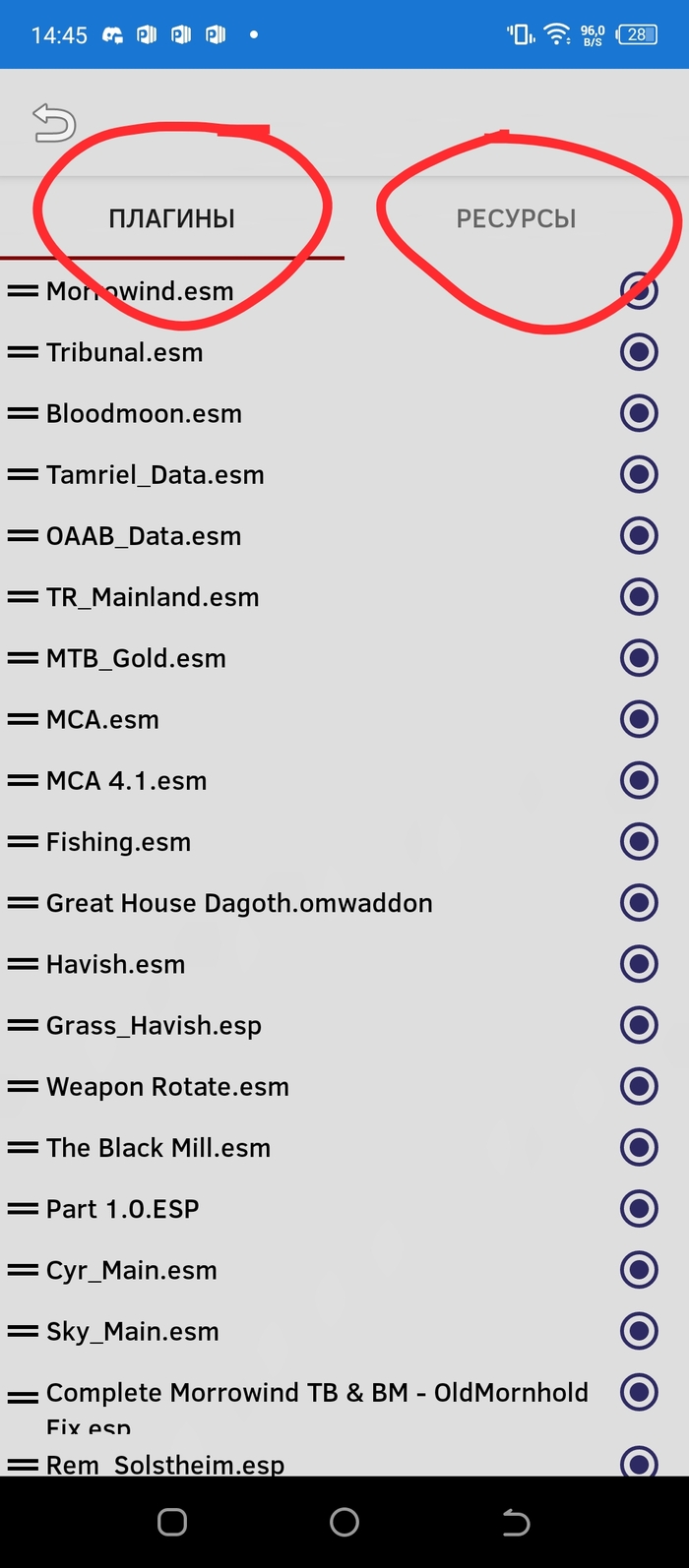Deselect the Fishing.esm plugin
The height and width of the screenshot is (1568, 689).
[639, 841]
